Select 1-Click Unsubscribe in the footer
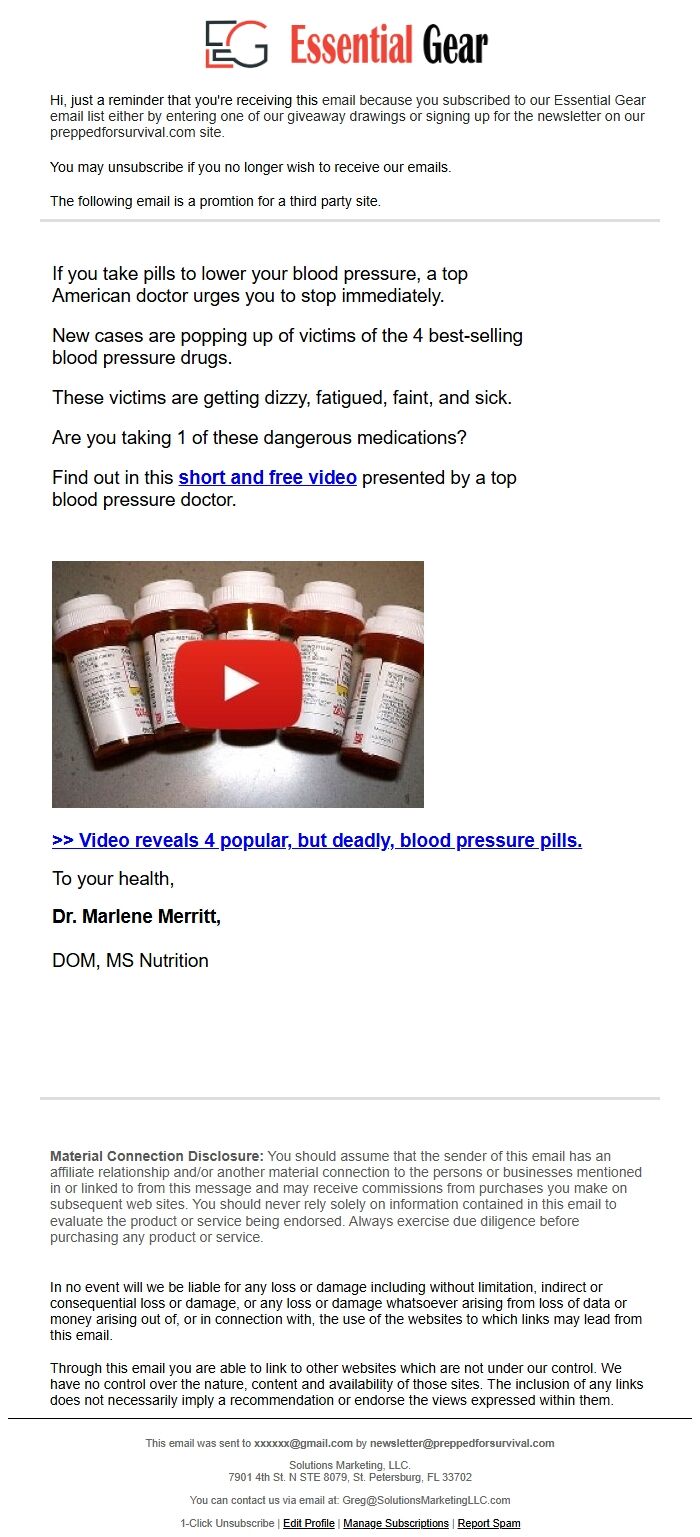The height and width of the screenshot is (1537, 700). [227, 1523]
